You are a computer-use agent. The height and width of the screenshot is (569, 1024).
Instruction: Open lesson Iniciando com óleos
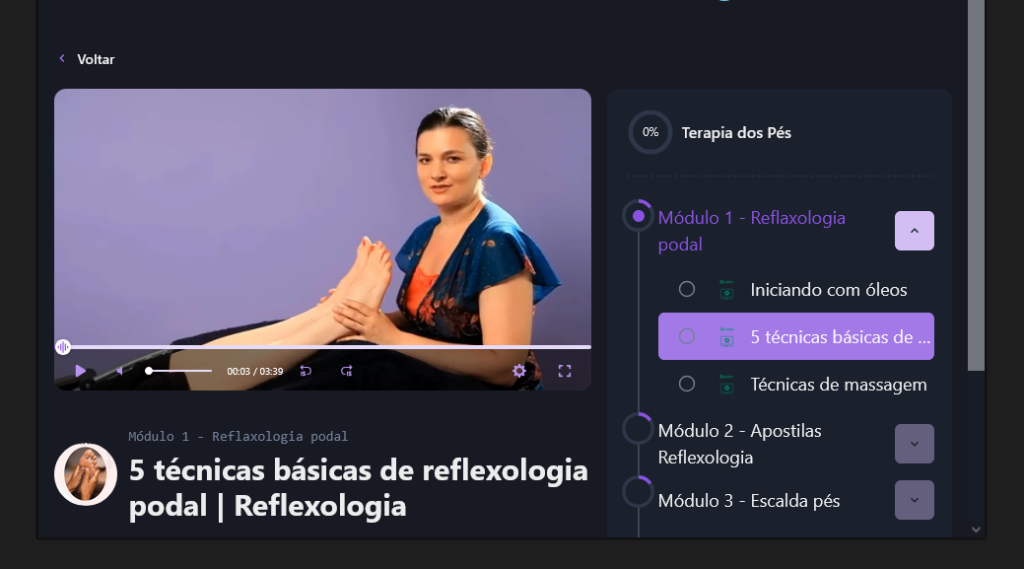pyautogui.click(x=828, y=290)
